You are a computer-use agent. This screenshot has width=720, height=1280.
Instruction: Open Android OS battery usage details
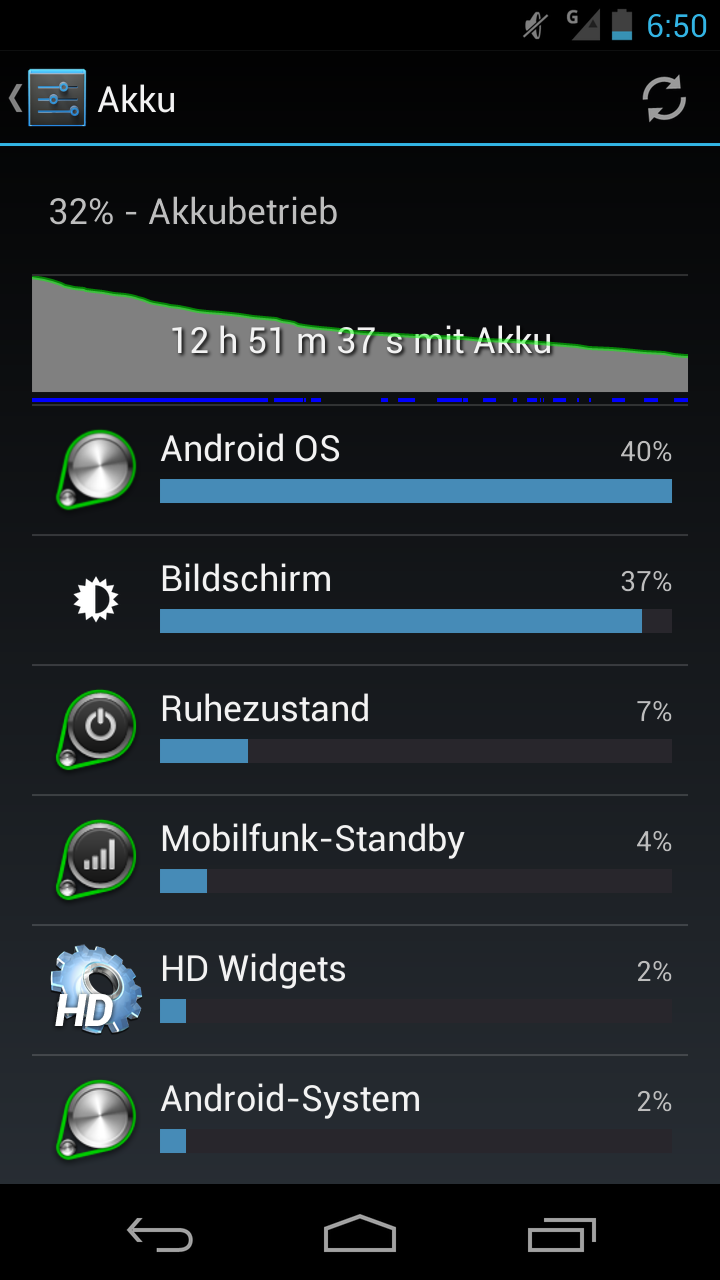[360, 470]
